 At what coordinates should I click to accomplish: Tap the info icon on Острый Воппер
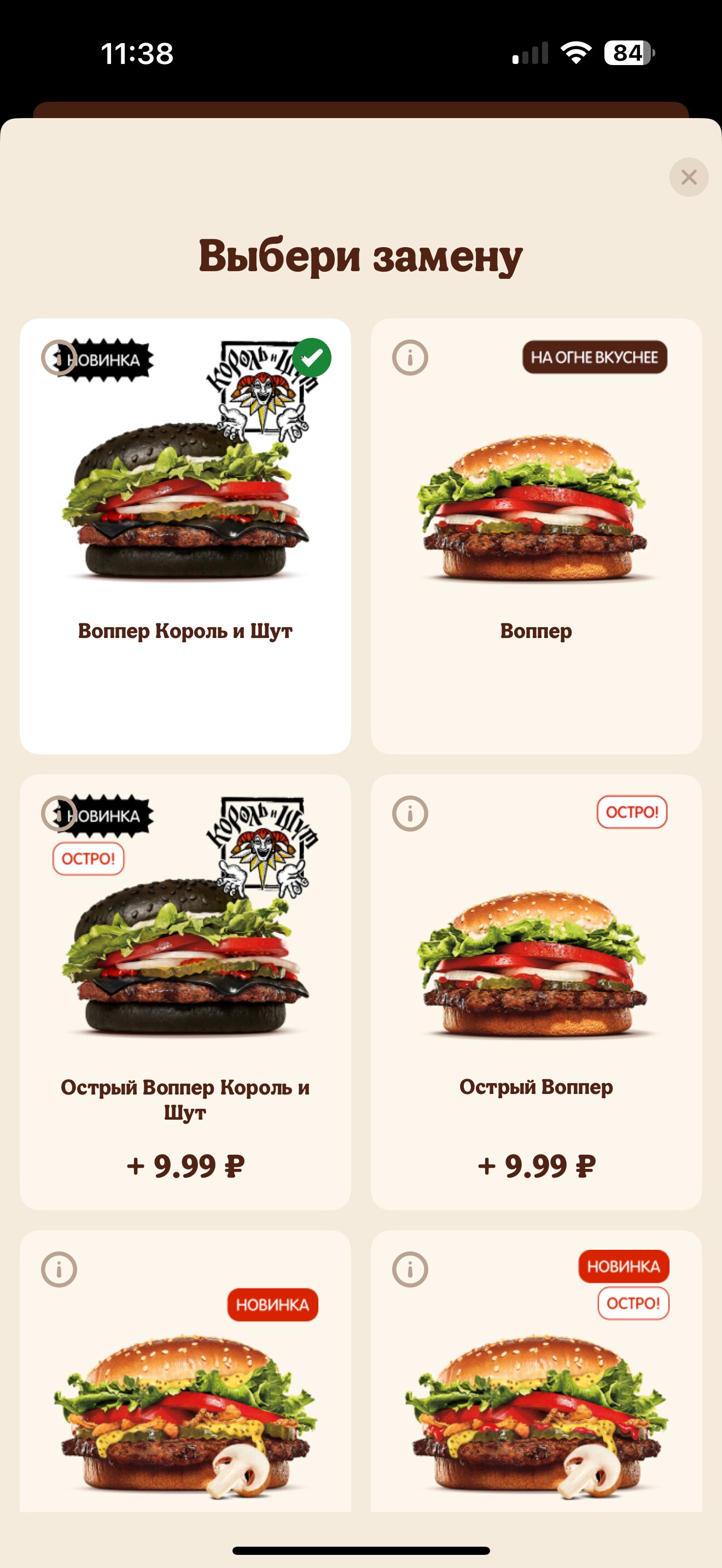[x=410, y=814]
